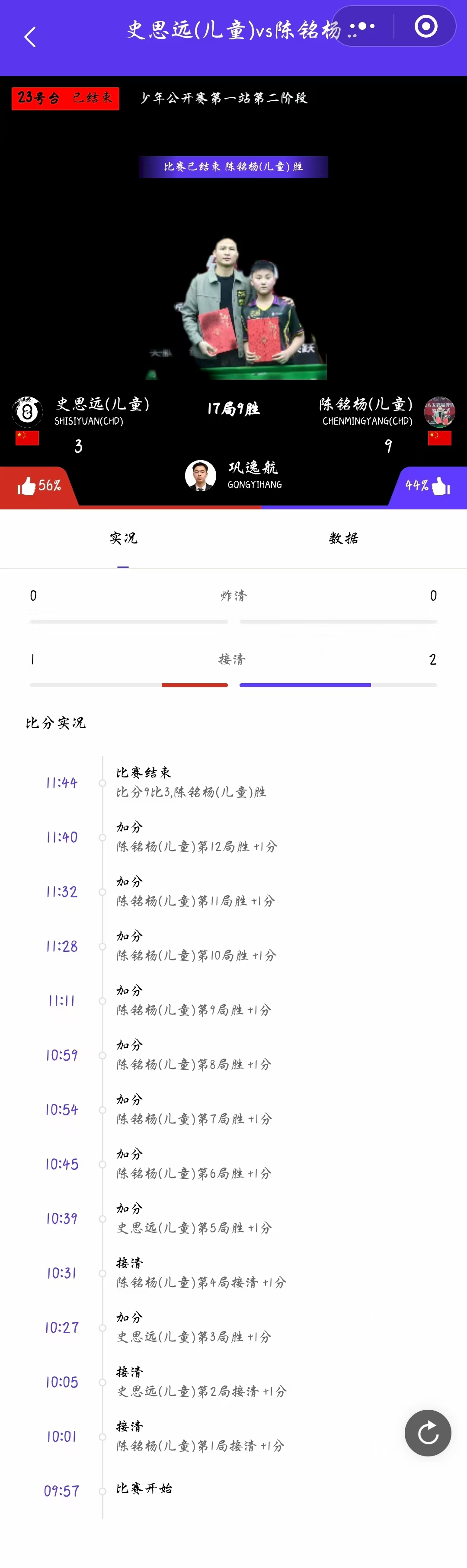Switch to the 数据 tab
The height and width of the screenshot is (1568, 467).
tap(343, 538)
